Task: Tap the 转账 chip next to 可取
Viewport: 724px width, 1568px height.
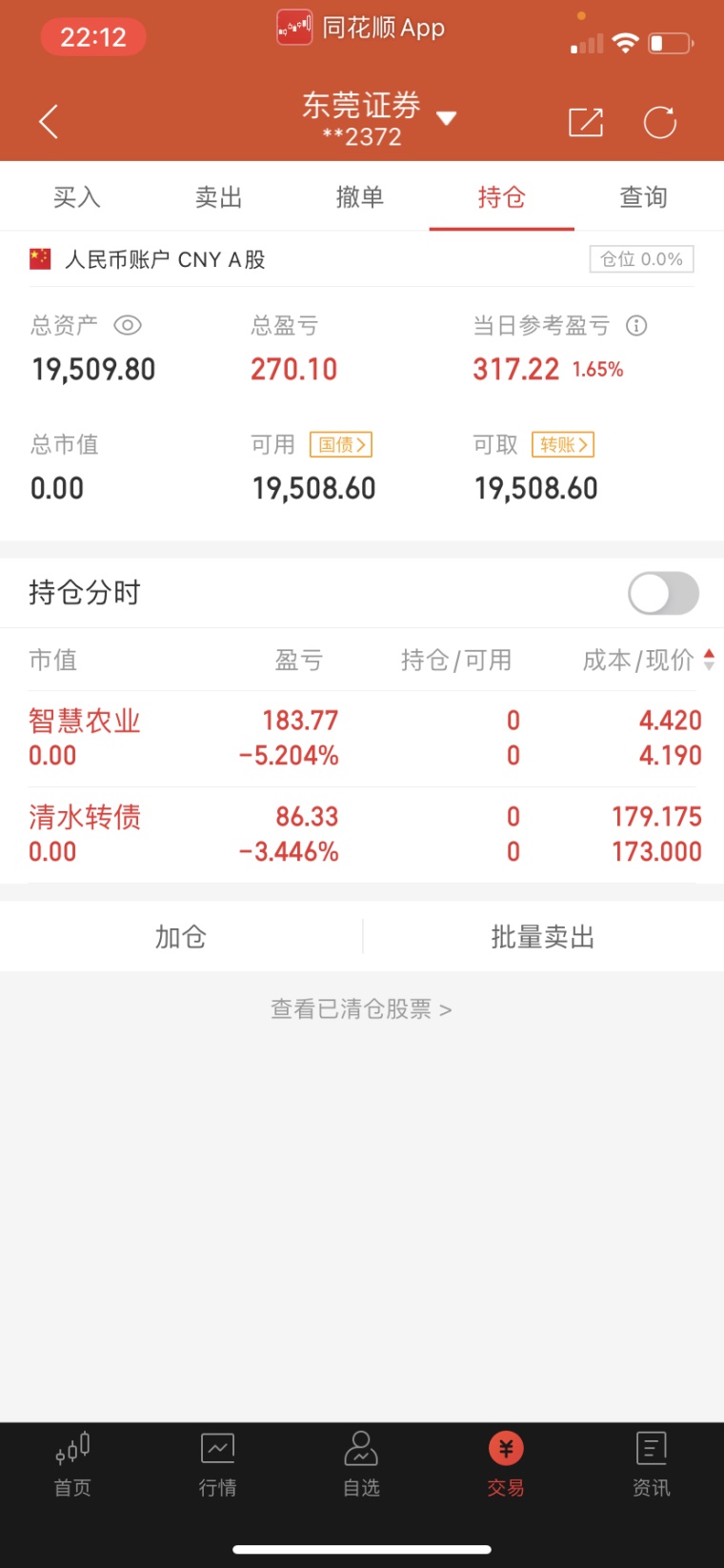Action: (x=563, y=444)
